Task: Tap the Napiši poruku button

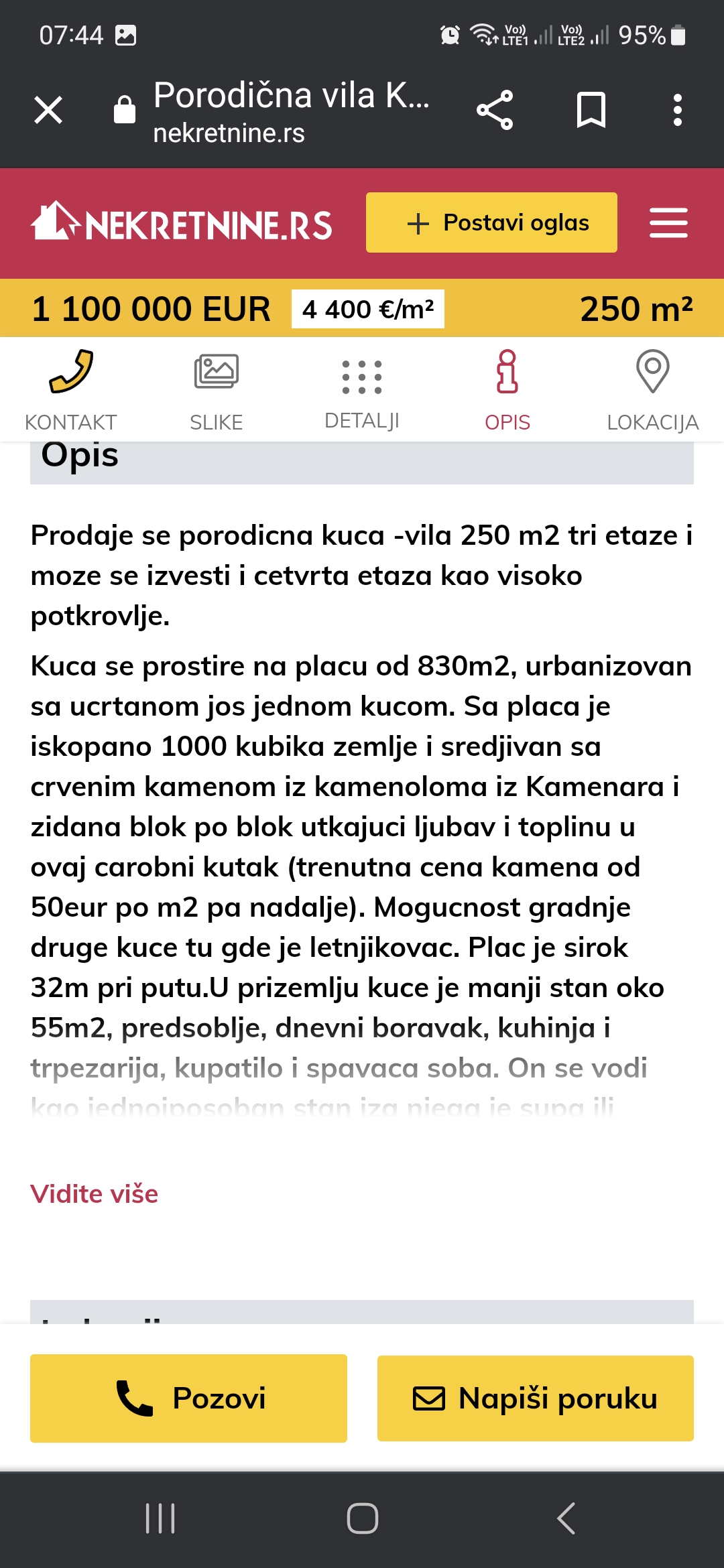Action: pyautogui.click(x=534, y=1399)
